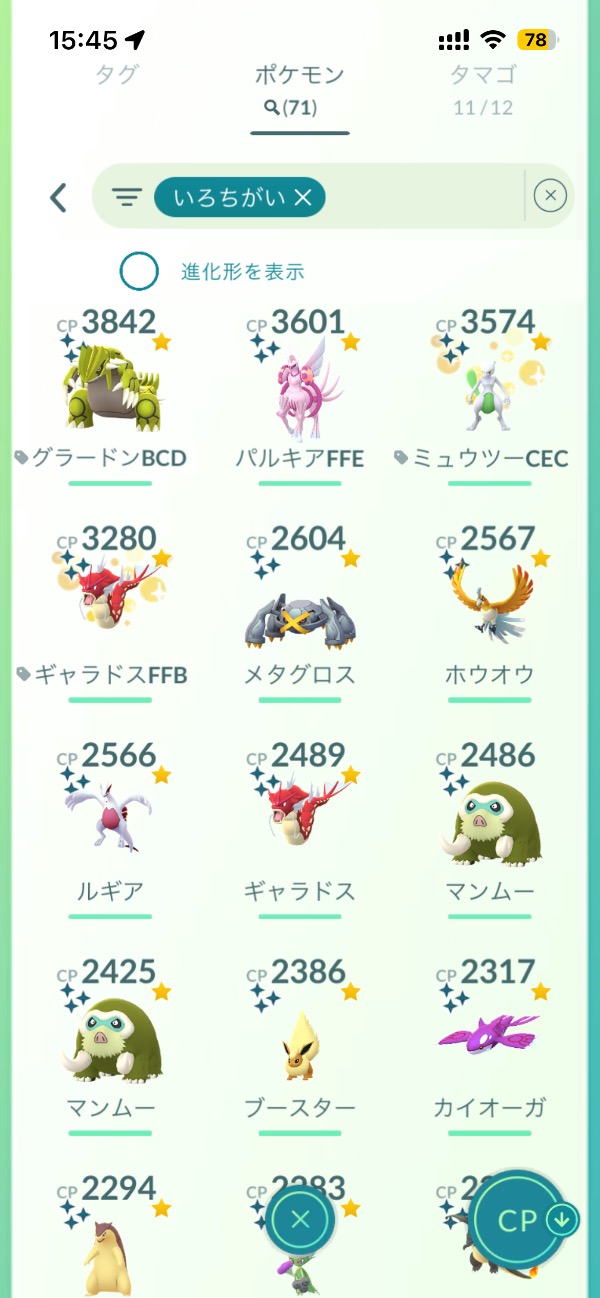Remove the いろちがい filter chip
Screen dimensions: 600x1298
[x=304, y=198]
